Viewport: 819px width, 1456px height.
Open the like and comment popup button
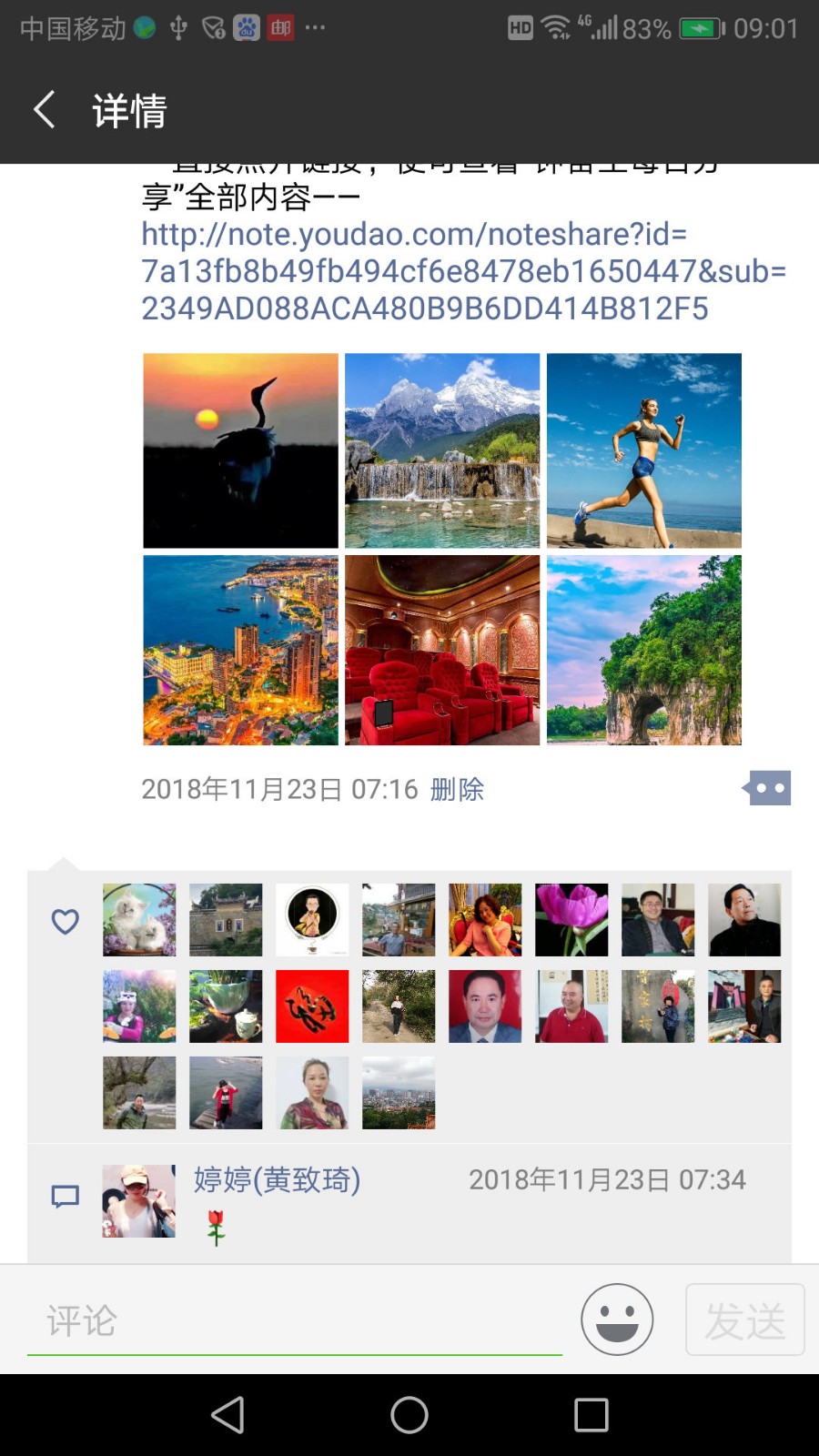click(x=767, y=788)
